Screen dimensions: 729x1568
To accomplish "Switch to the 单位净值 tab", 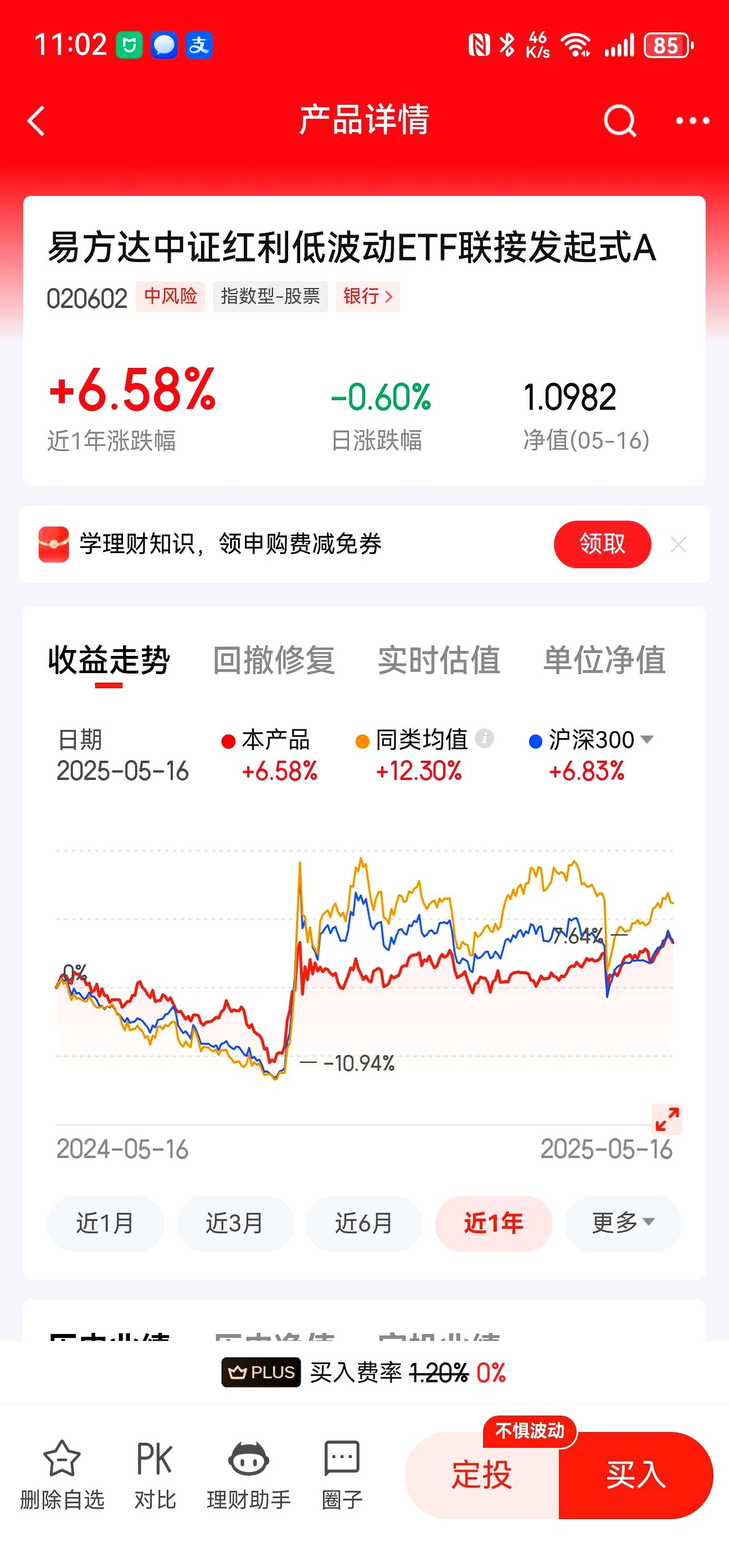I will coord(604,660).
